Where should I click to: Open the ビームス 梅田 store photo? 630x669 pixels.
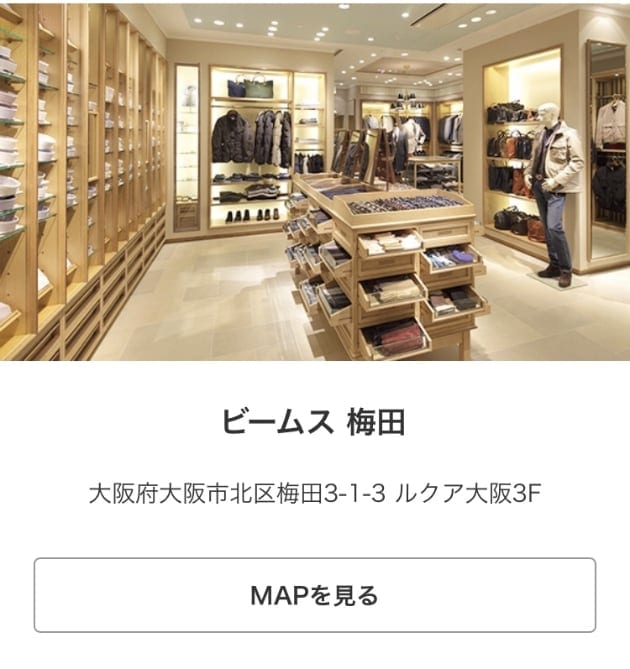[315, 180]
